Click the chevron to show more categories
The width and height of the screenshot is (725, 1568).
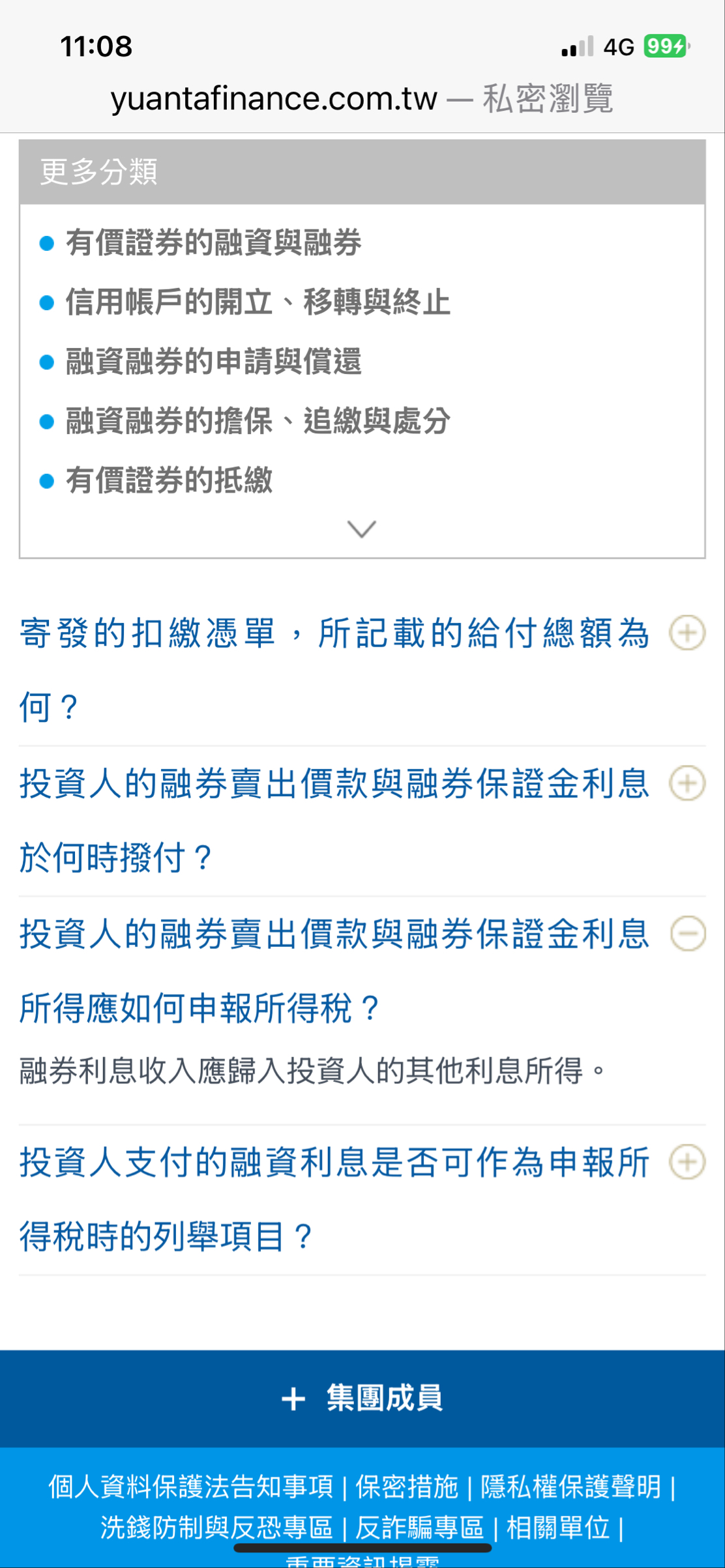[361, 528]
